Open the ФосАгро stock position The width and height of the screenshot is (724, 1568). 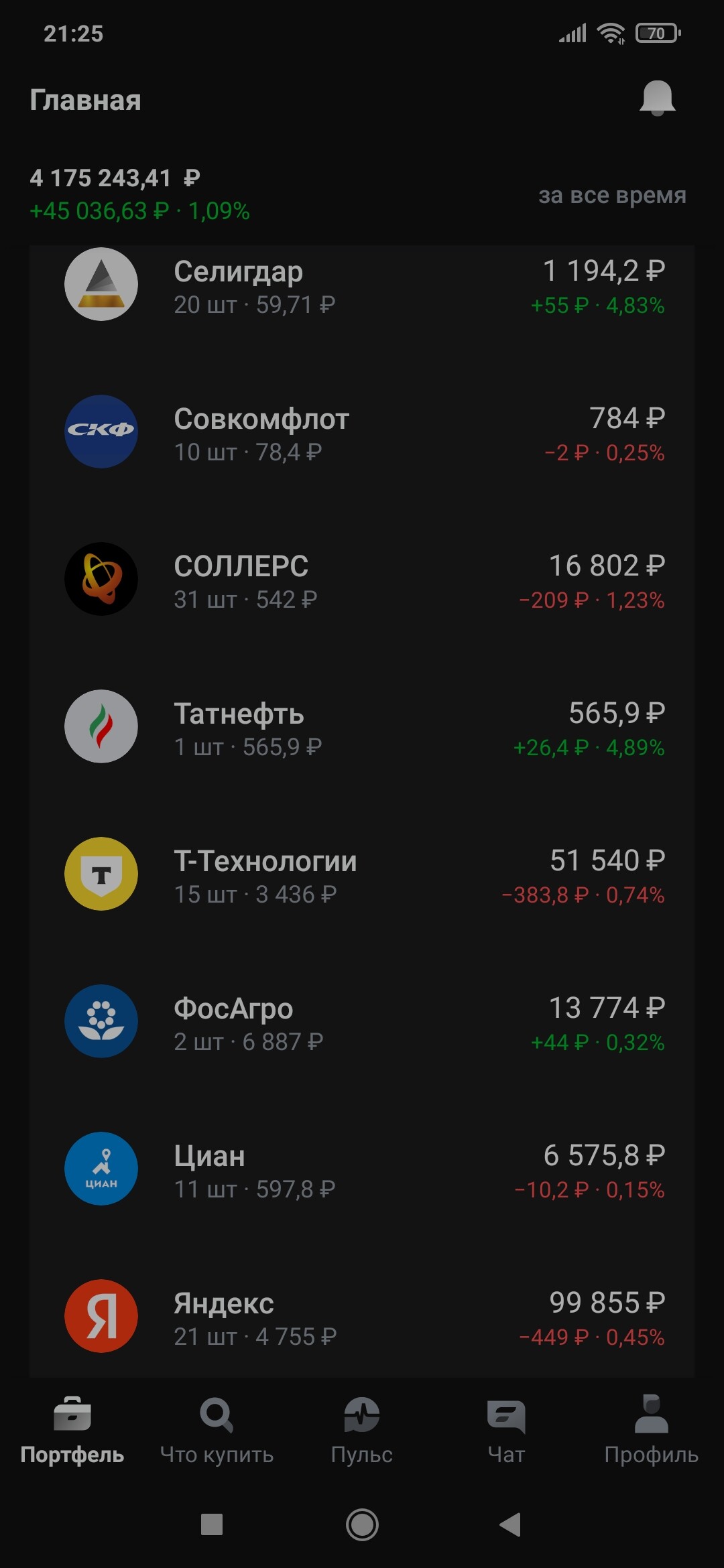click(x=362, y=1023)
